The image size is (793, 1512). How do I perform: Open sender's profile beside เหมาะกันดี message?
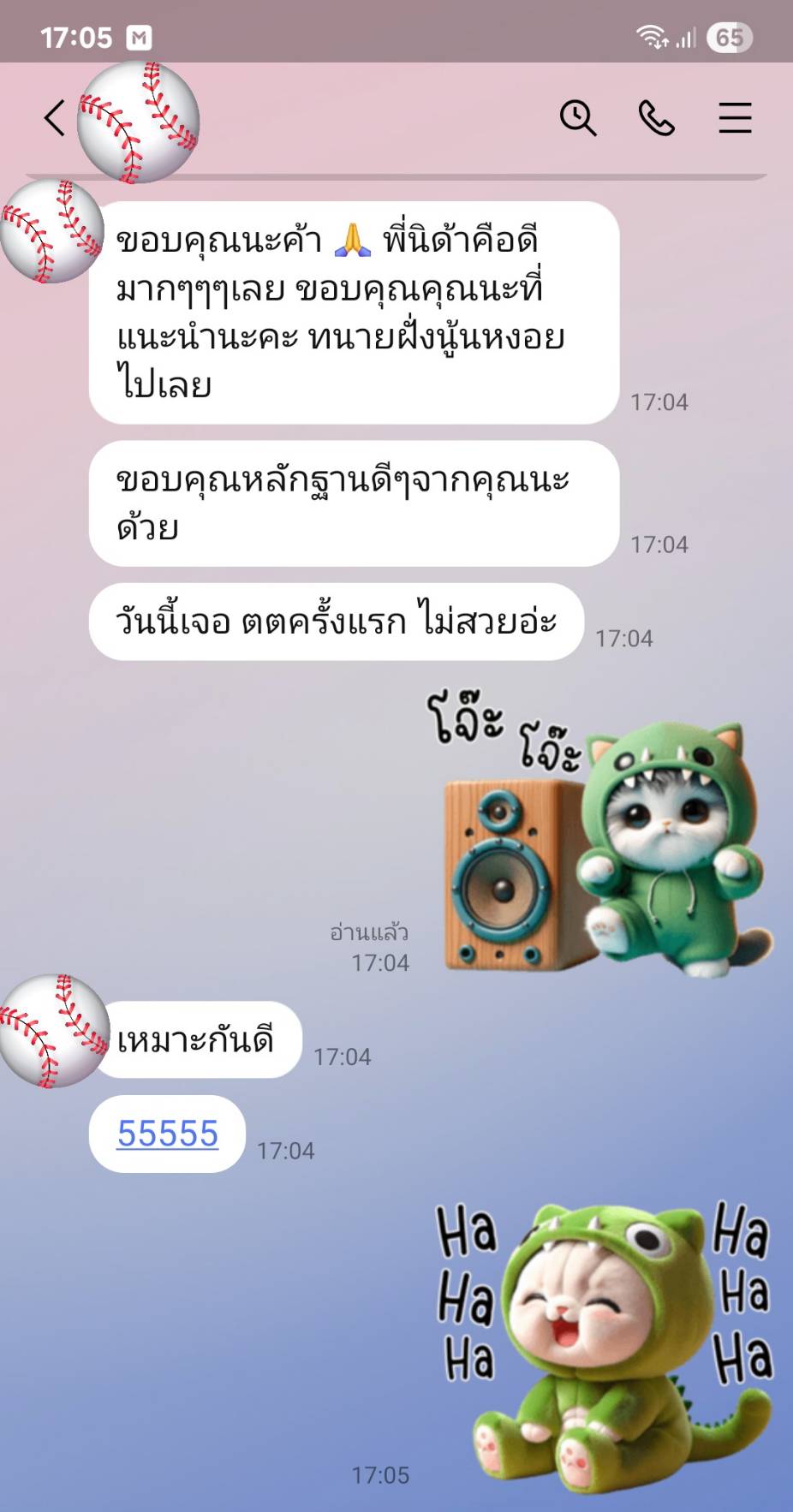53,1031
